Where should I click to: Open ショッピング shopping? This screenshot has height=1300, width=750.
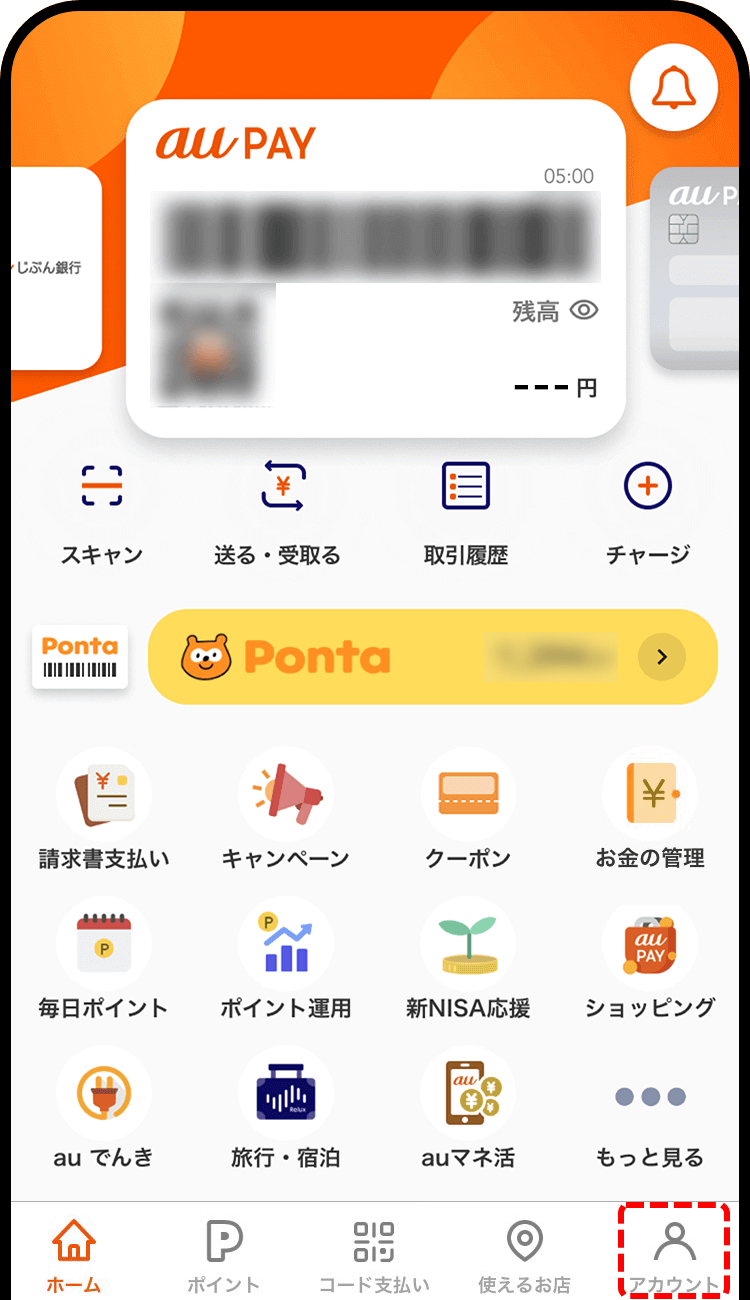tap(650, 960)
